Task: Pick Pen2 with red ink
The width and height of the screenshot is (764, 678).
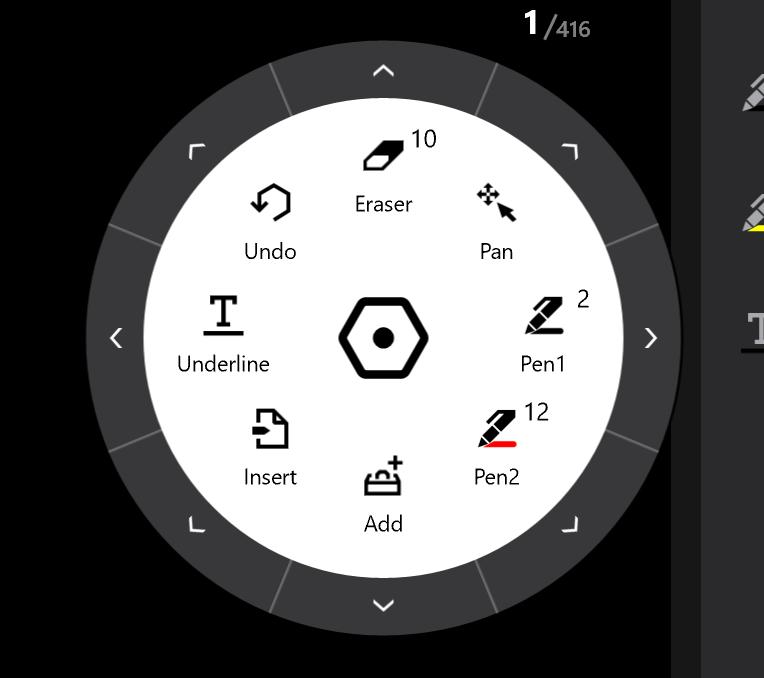Action: click(x=496, y=444)
